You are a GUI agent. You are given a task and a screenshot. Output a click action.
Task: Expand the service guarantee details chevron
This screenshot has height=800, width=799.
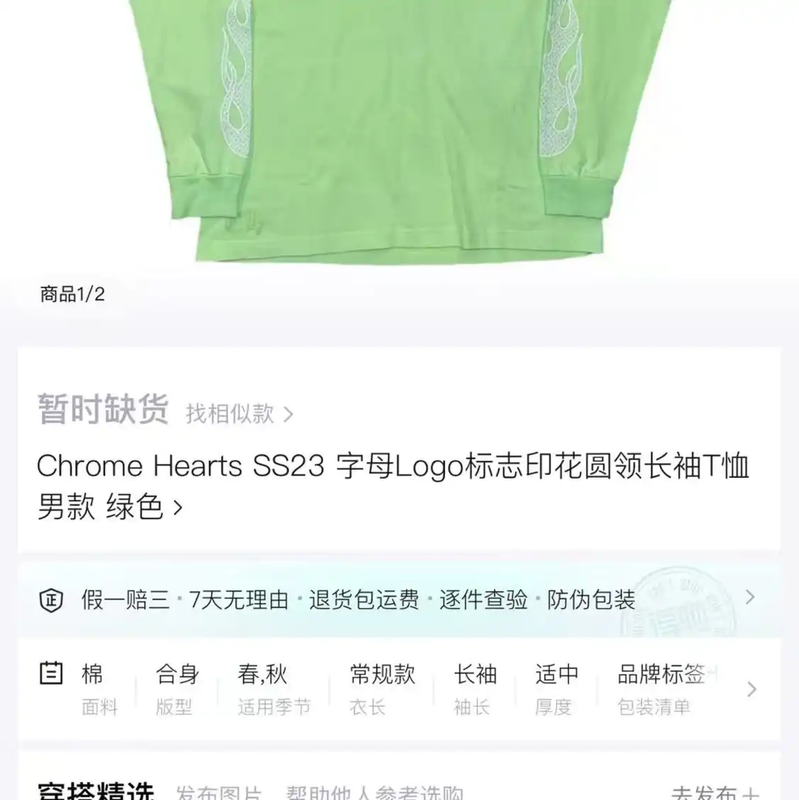(752, 597)
